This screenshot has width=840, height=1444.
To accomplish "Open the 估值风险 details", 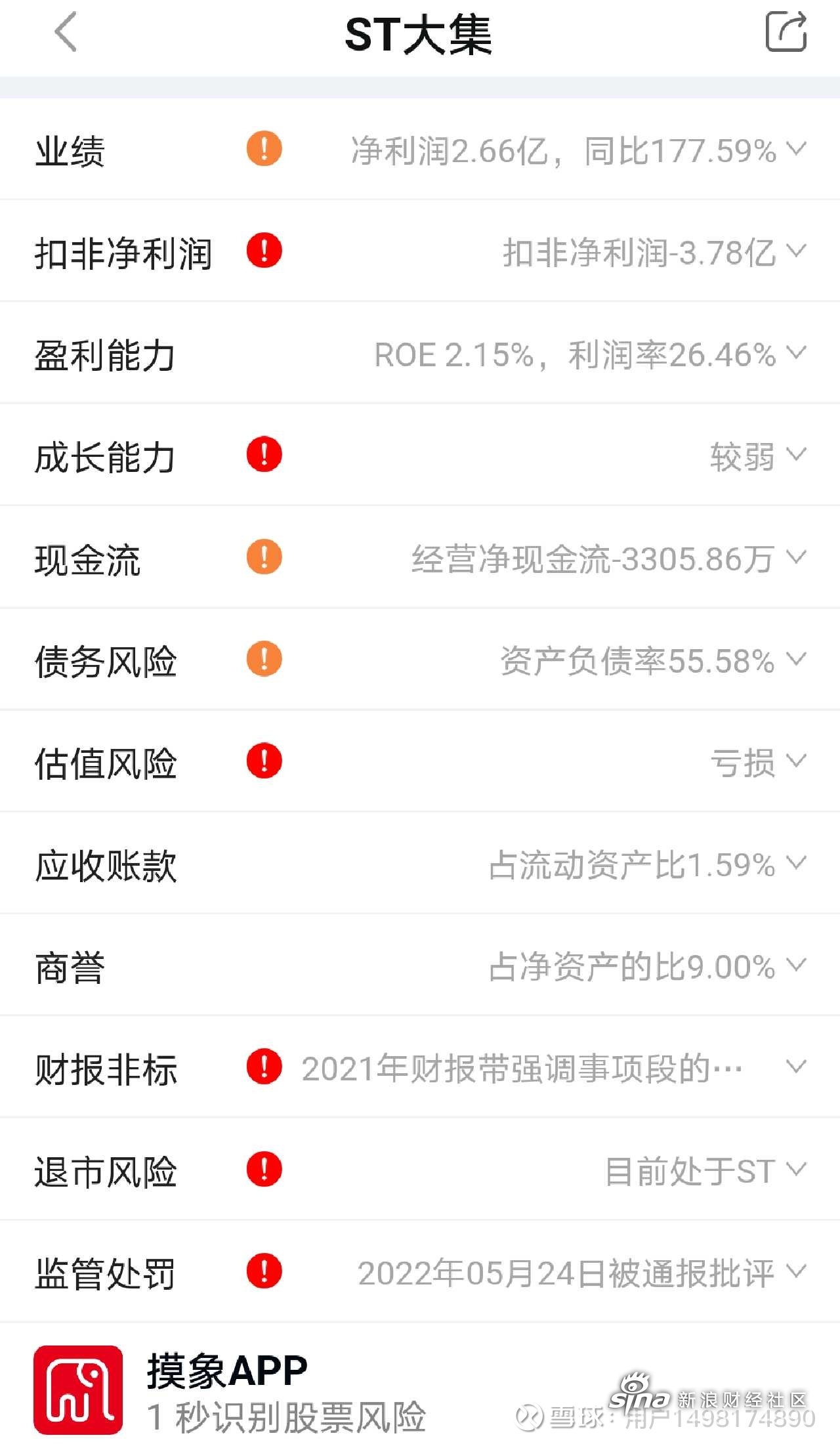I will [x=420, y=761].
